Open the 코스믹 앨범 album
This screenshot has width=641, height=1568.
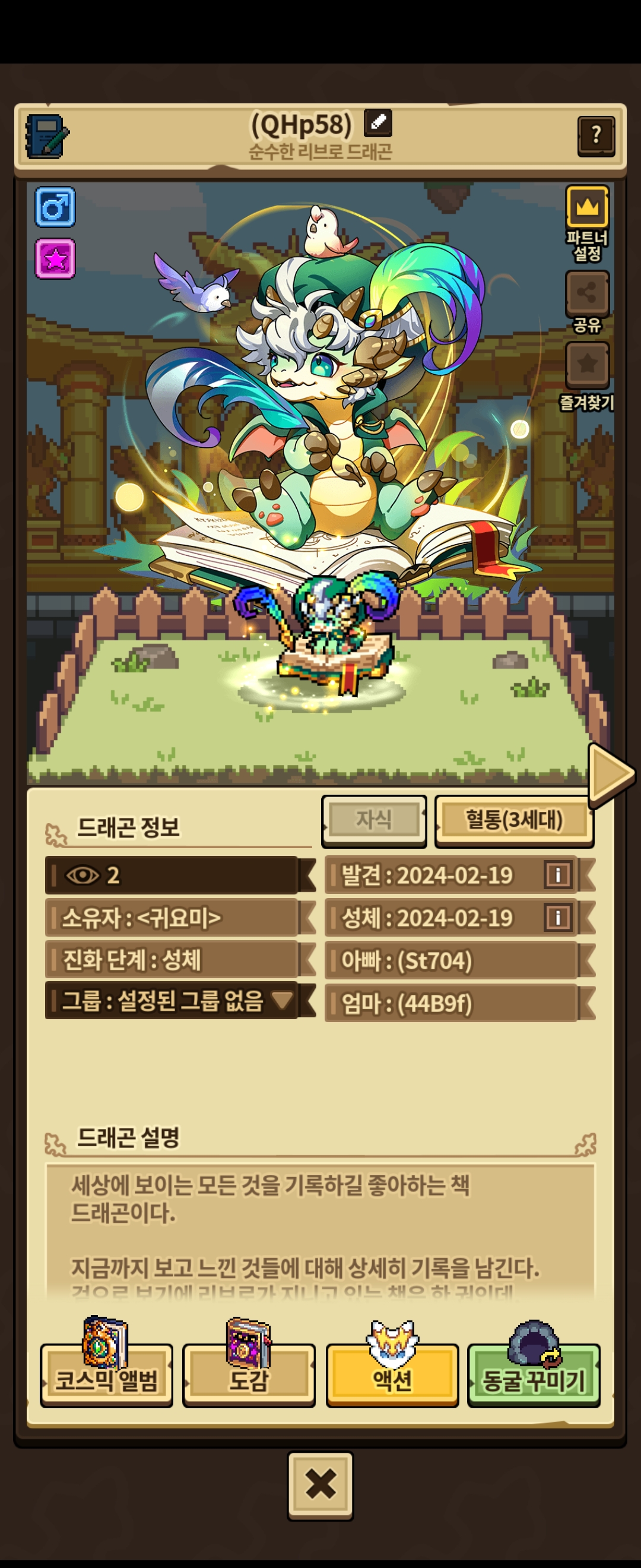(106, 1379)
